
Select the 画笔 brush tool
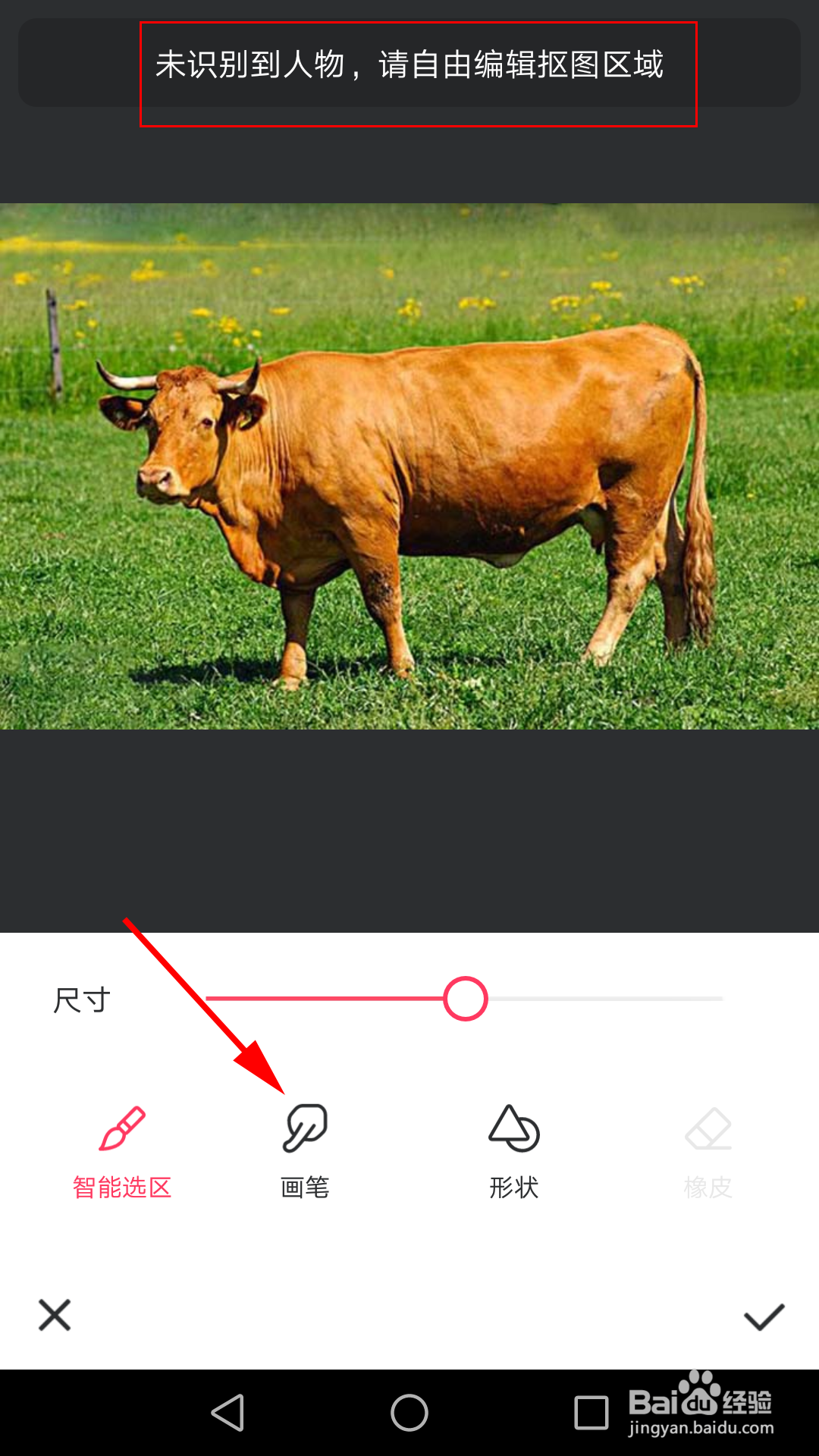point(303,1149)
